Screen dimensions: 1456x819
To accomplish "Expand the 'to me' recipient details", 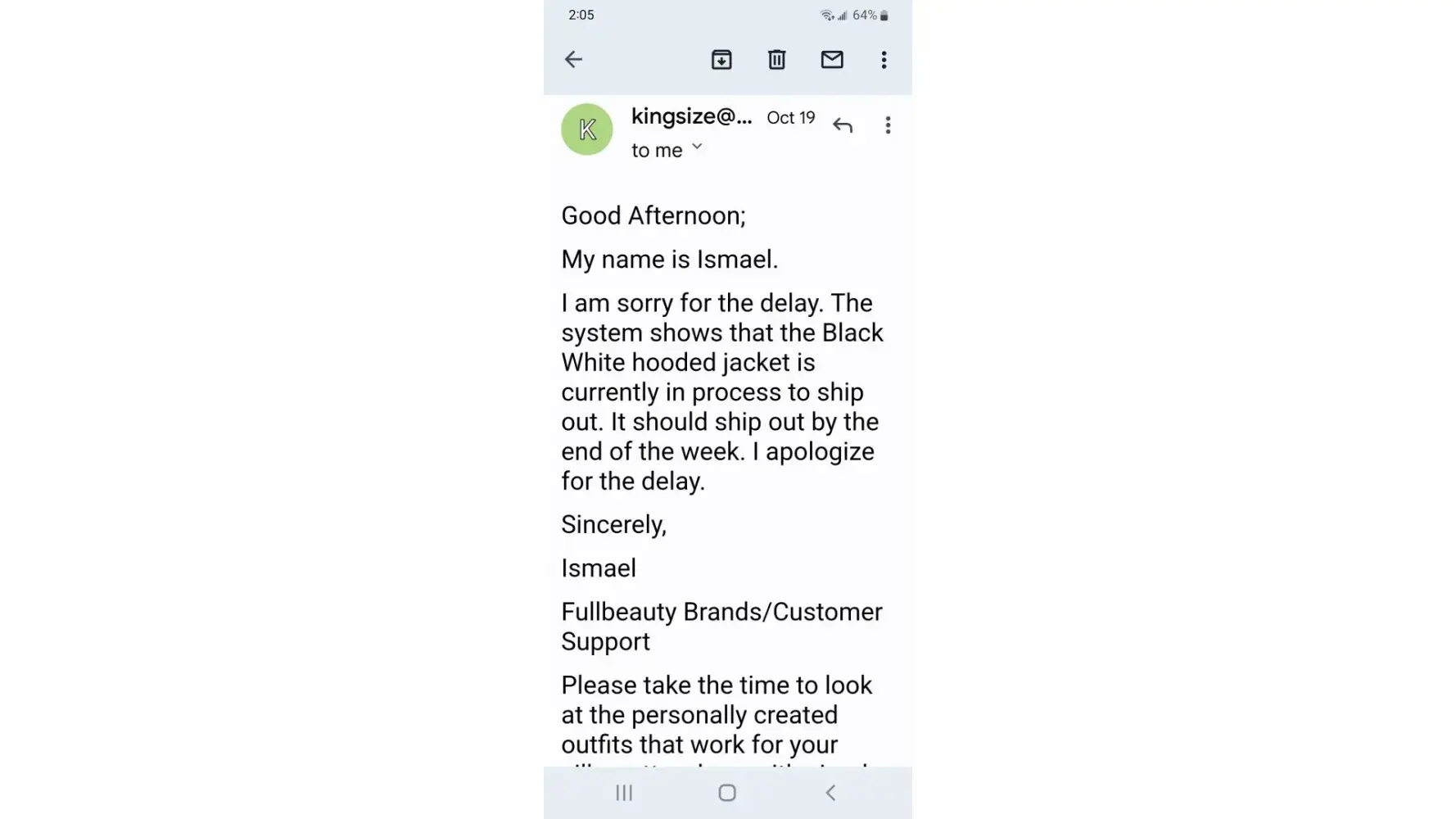I will 697,147.
